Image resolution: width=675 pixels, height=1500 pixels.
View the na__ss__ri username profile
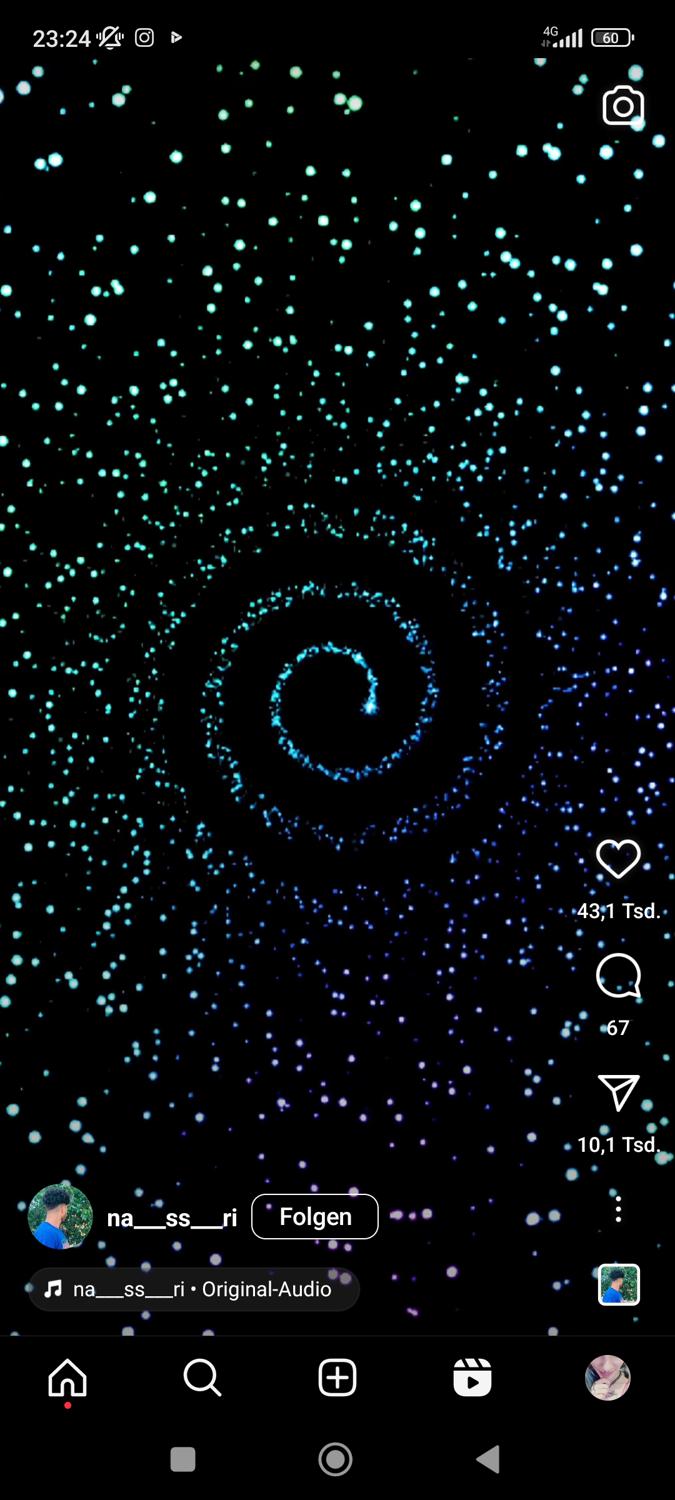[172, 1217]
